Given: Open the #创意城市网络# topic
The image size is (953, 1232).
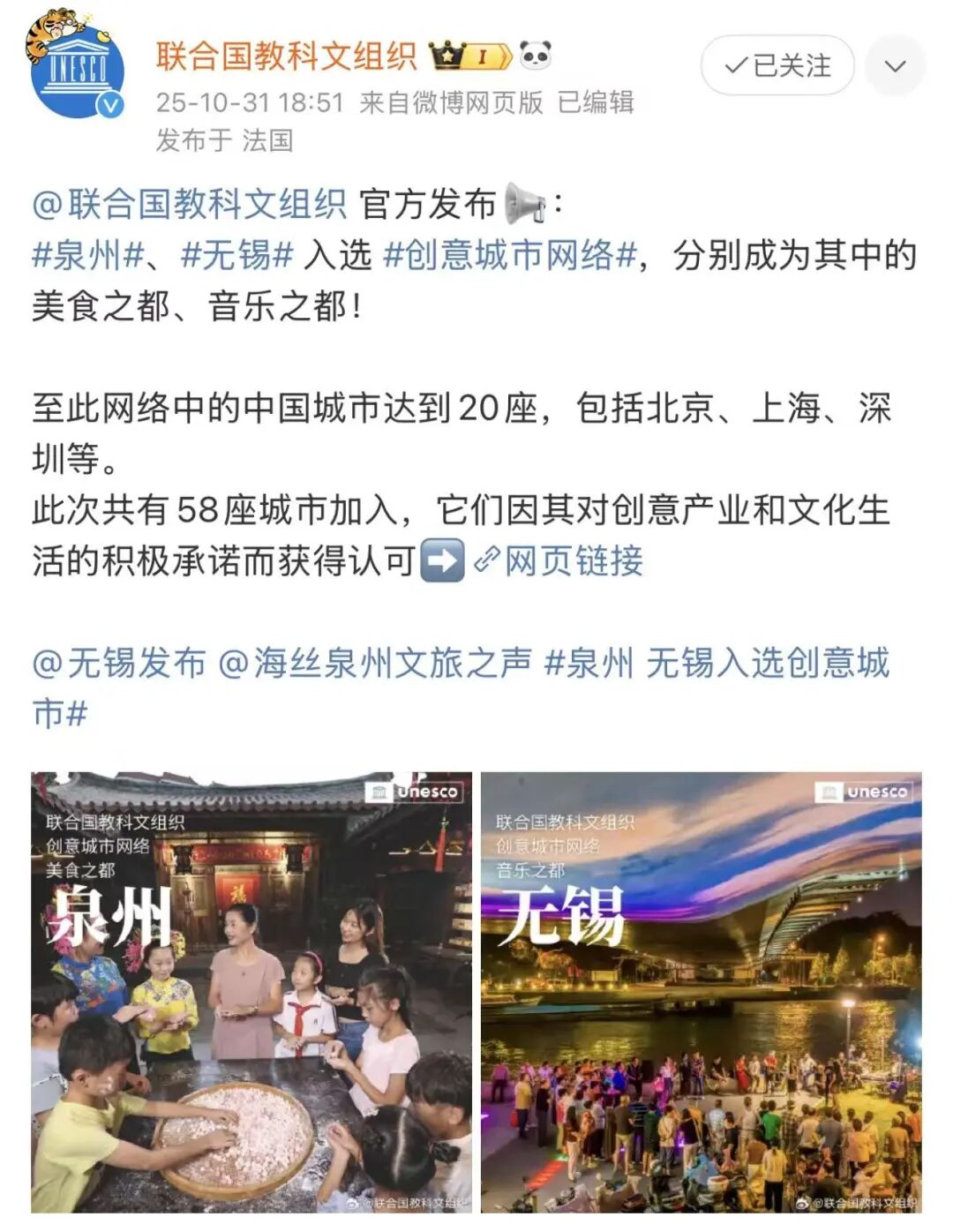Looking at the screenshot, I should (510, 256).
